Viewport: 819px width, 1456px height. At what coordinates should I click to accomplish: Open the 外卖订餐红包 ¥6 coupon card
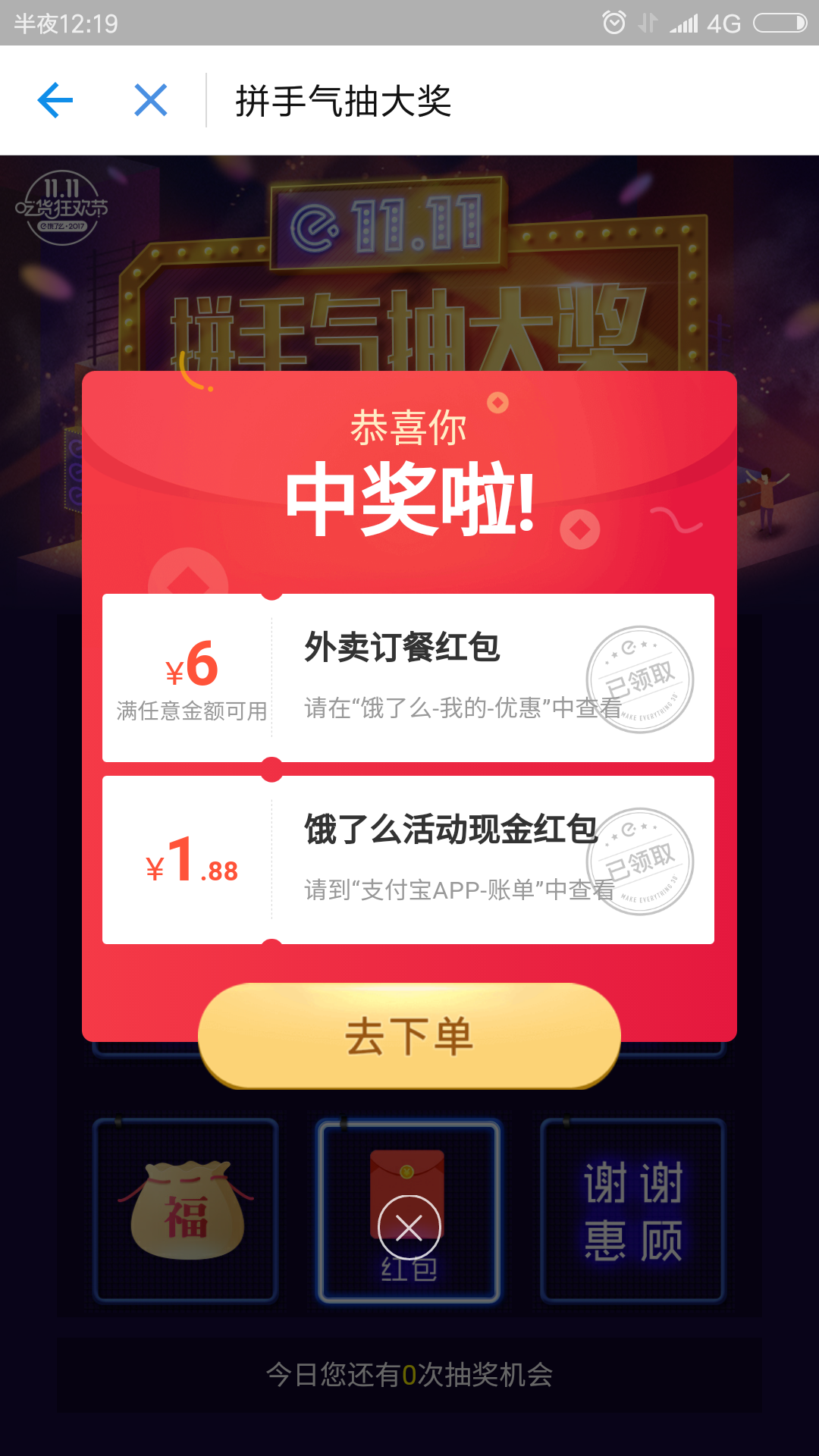(408, 678)
